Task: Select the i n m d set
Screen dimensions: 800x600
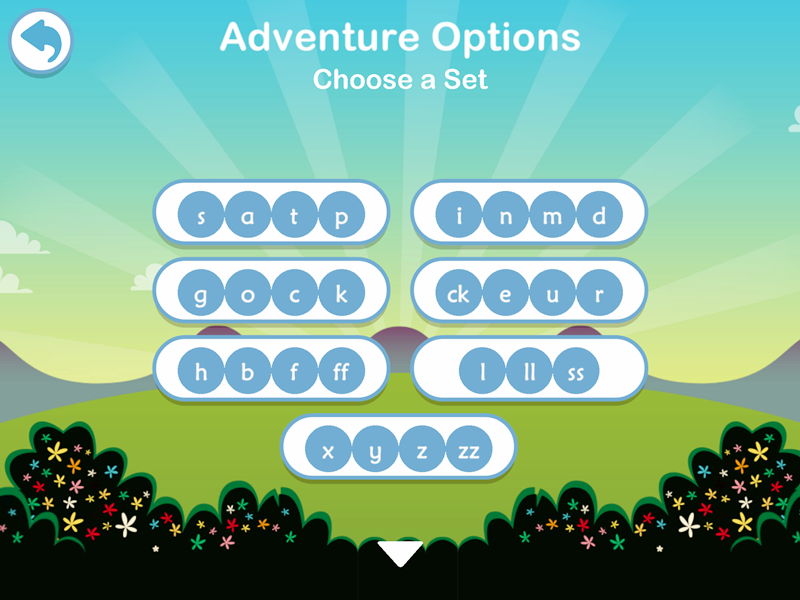Action: pos(529,214)
